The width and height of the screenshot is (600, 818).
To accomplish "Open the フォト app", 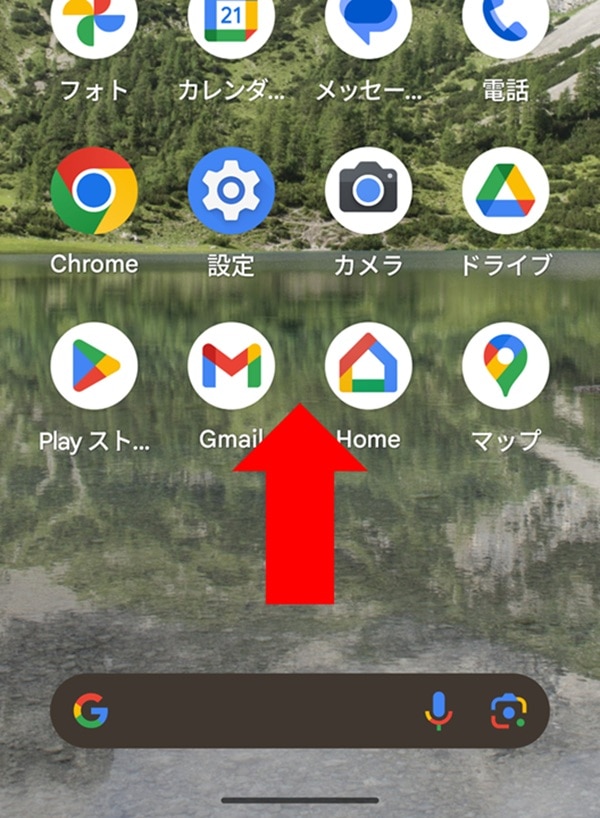I will tap(94, 22).
